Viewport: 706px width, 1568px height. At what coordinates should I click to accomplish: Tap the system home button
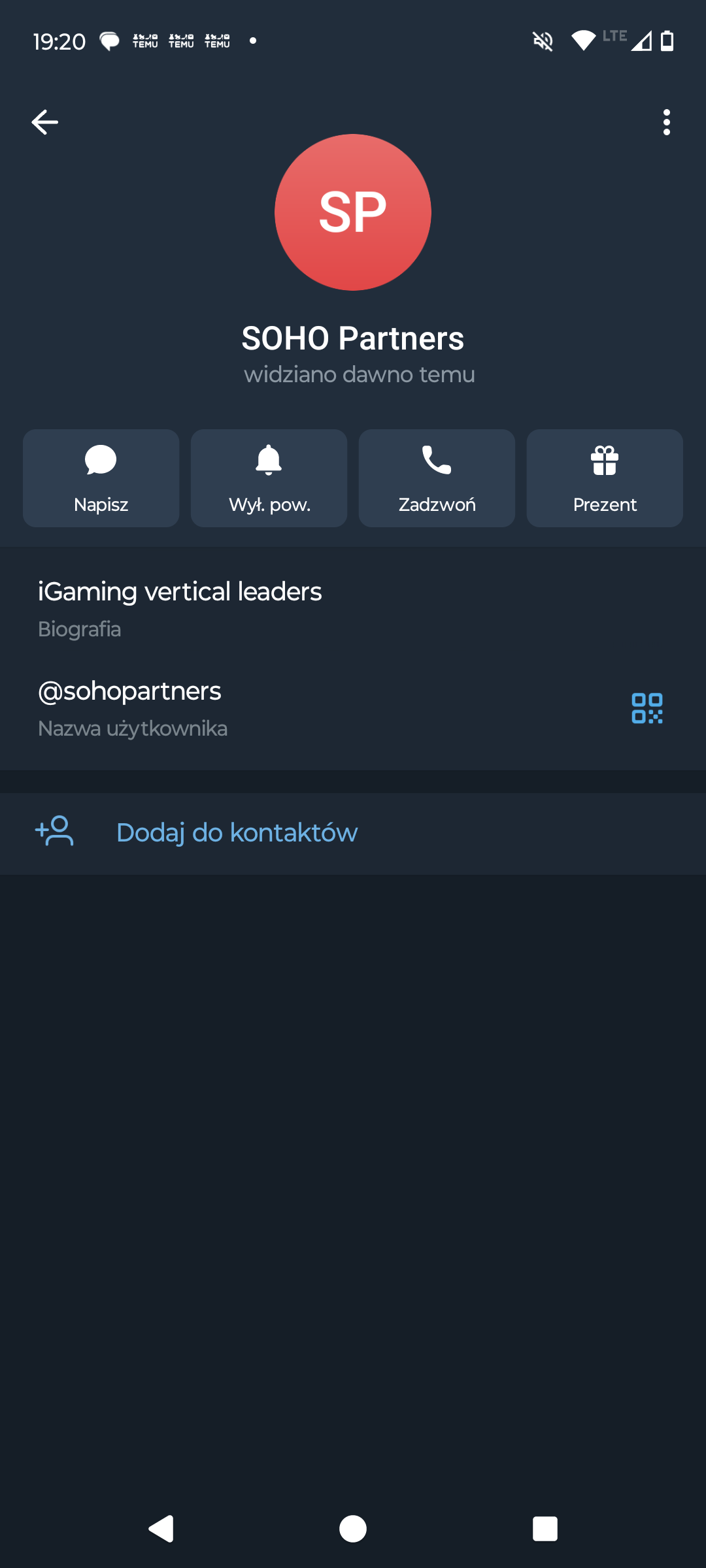(353, 1529)
